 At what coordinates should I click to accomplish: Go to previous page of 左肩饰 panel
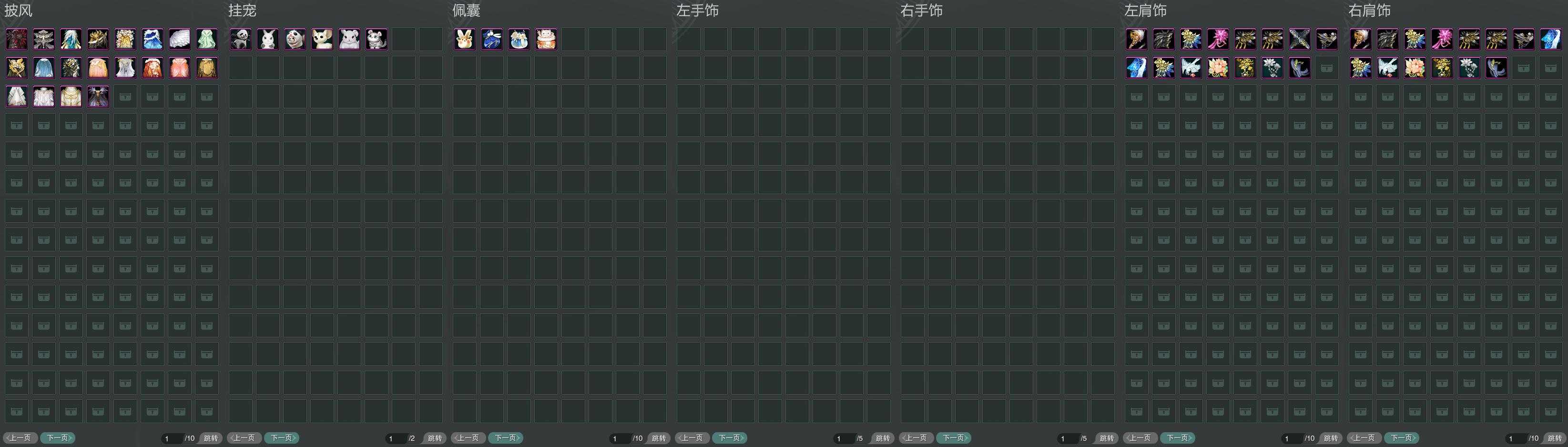[1140, 438]
